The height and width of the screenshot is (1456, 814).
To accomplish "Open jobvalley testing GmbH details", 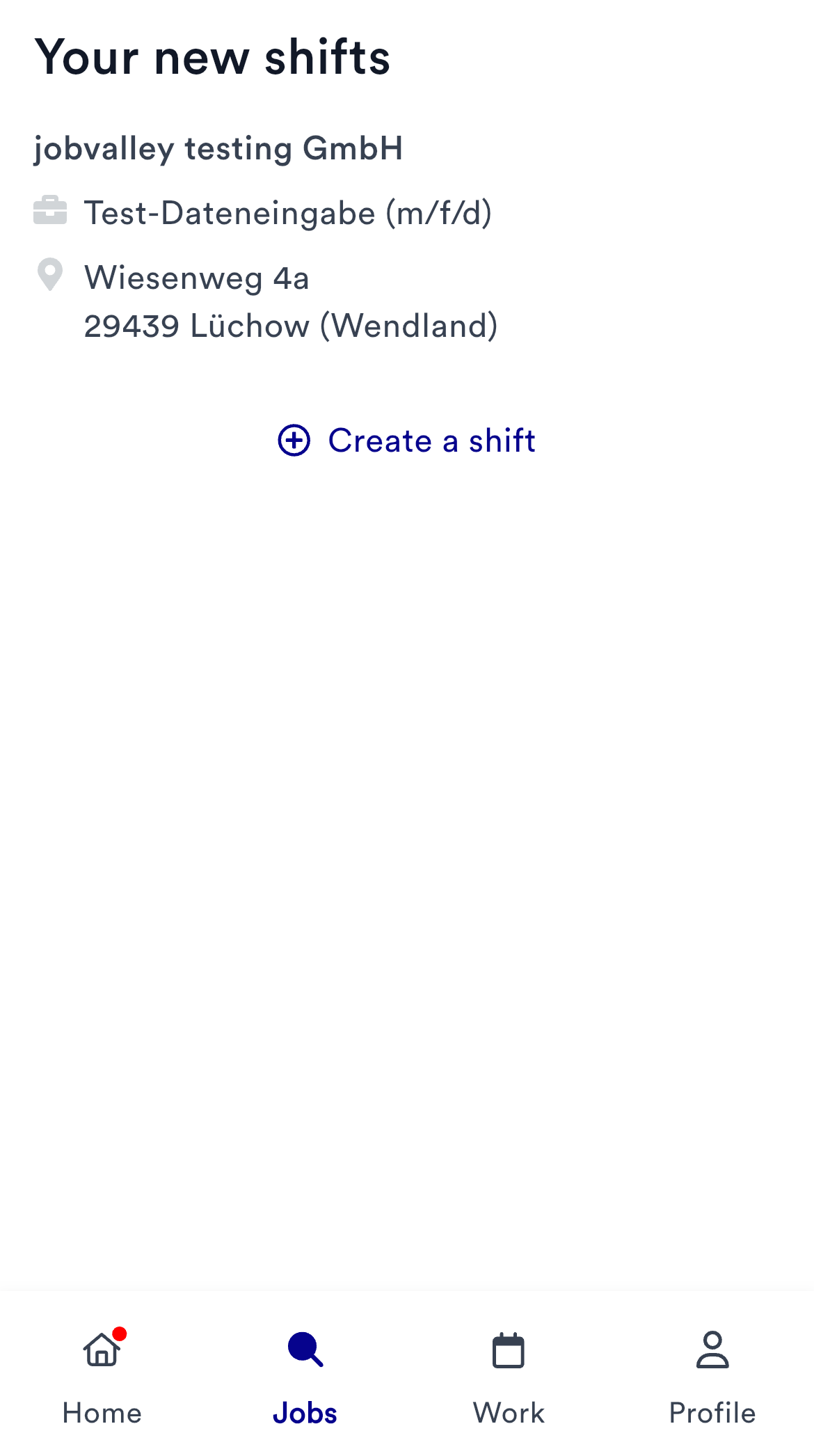I will tap(219, 147).
